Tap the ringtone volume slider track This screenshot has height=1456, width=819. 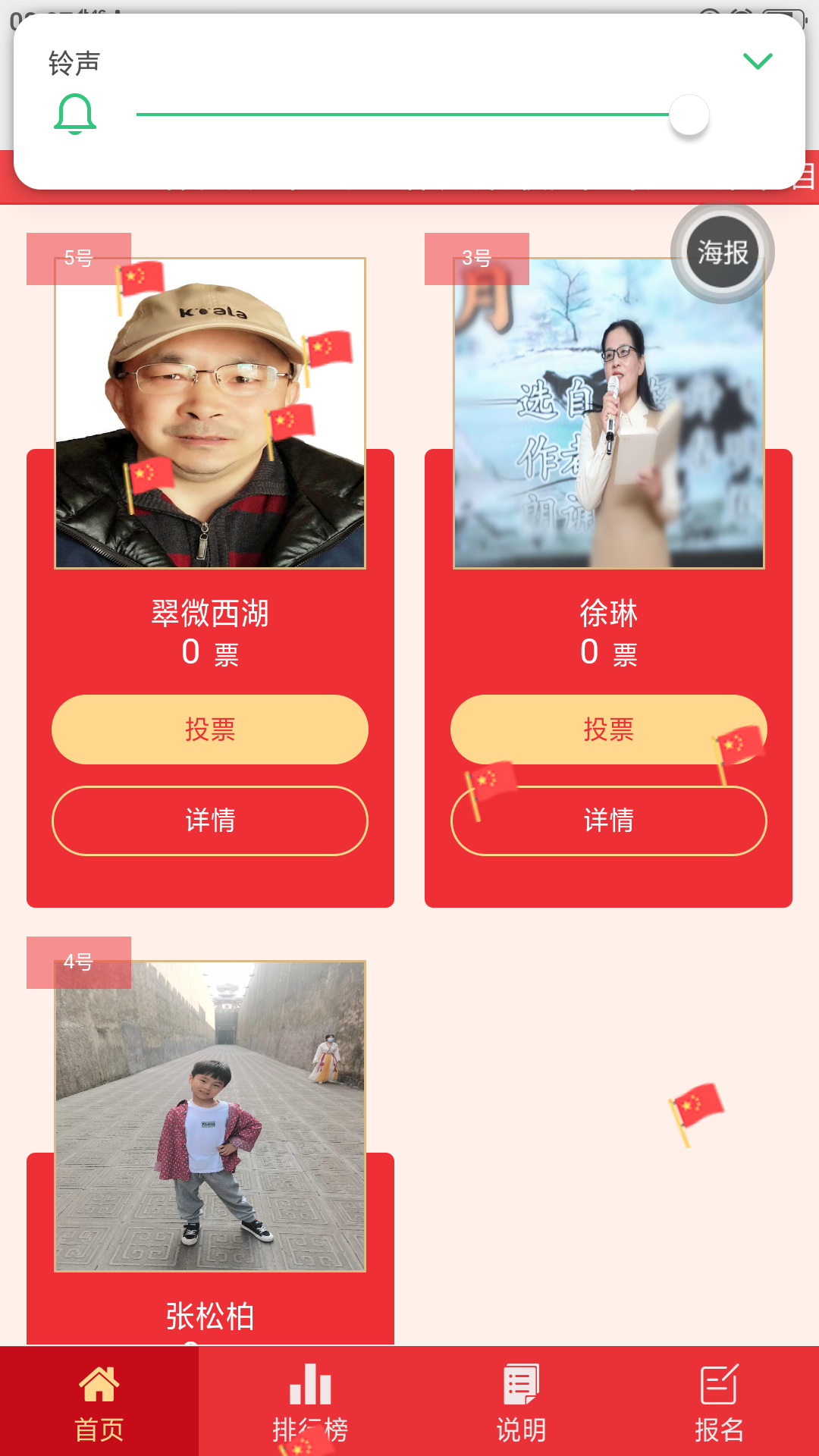click(402, 115)
